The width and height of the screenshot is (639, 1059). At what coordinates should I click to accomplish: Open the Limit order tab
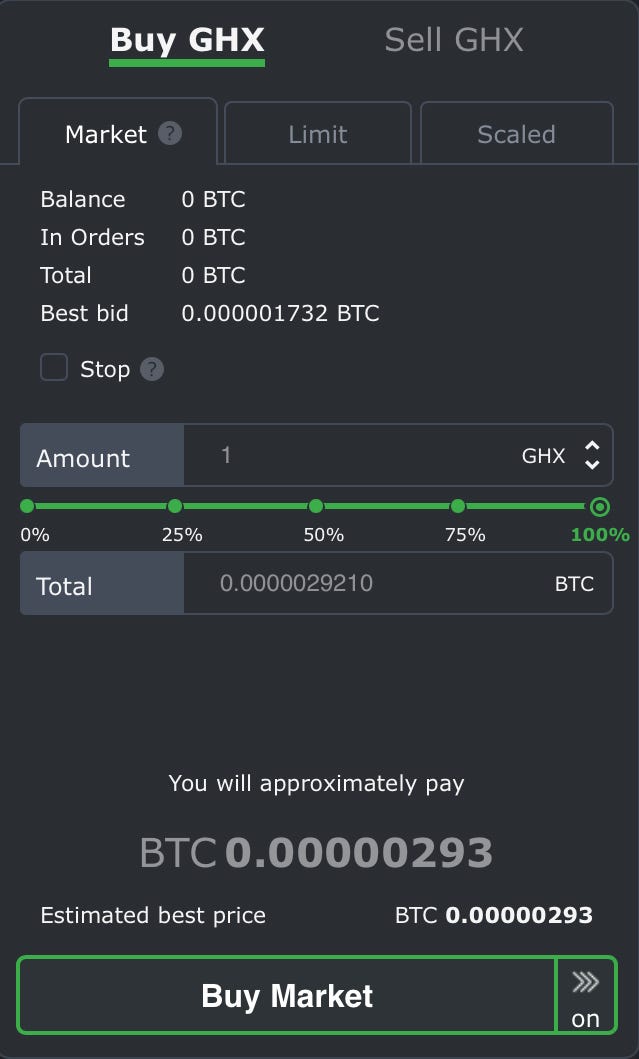317,134
